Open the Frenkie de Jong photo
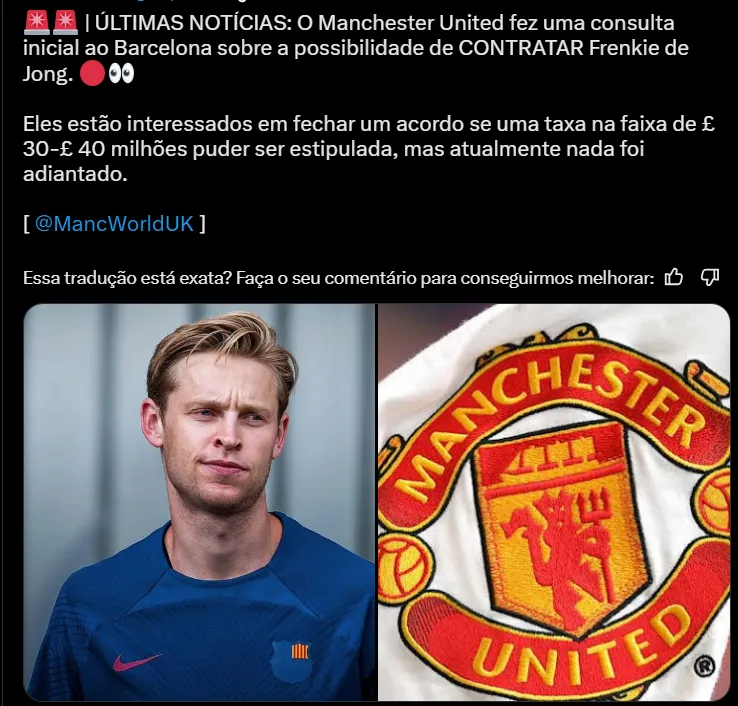Image resolution: width=738 pixels, height=706 pixels. pyautogui.click(x=200, y=502)
